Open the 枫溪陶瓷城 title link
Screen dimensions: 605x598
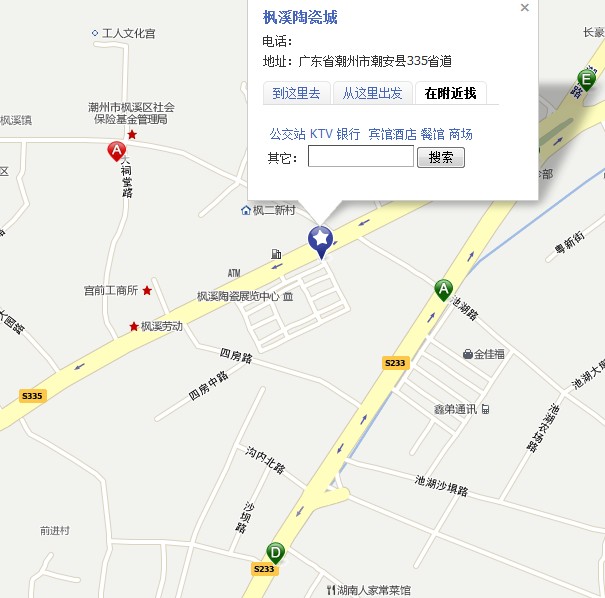(300, 17)
